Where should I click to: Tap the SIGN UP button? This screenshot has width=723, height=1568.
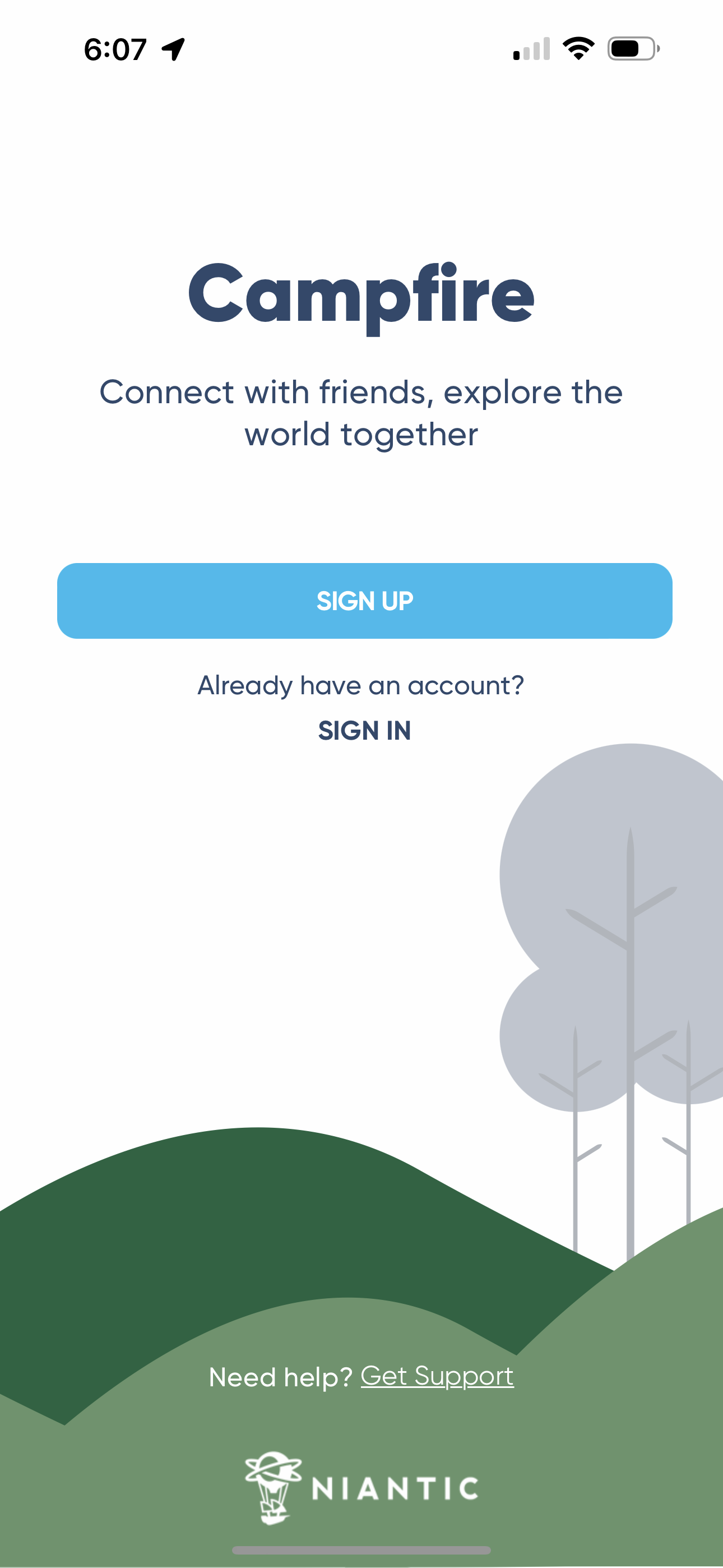tap(364, 601)
